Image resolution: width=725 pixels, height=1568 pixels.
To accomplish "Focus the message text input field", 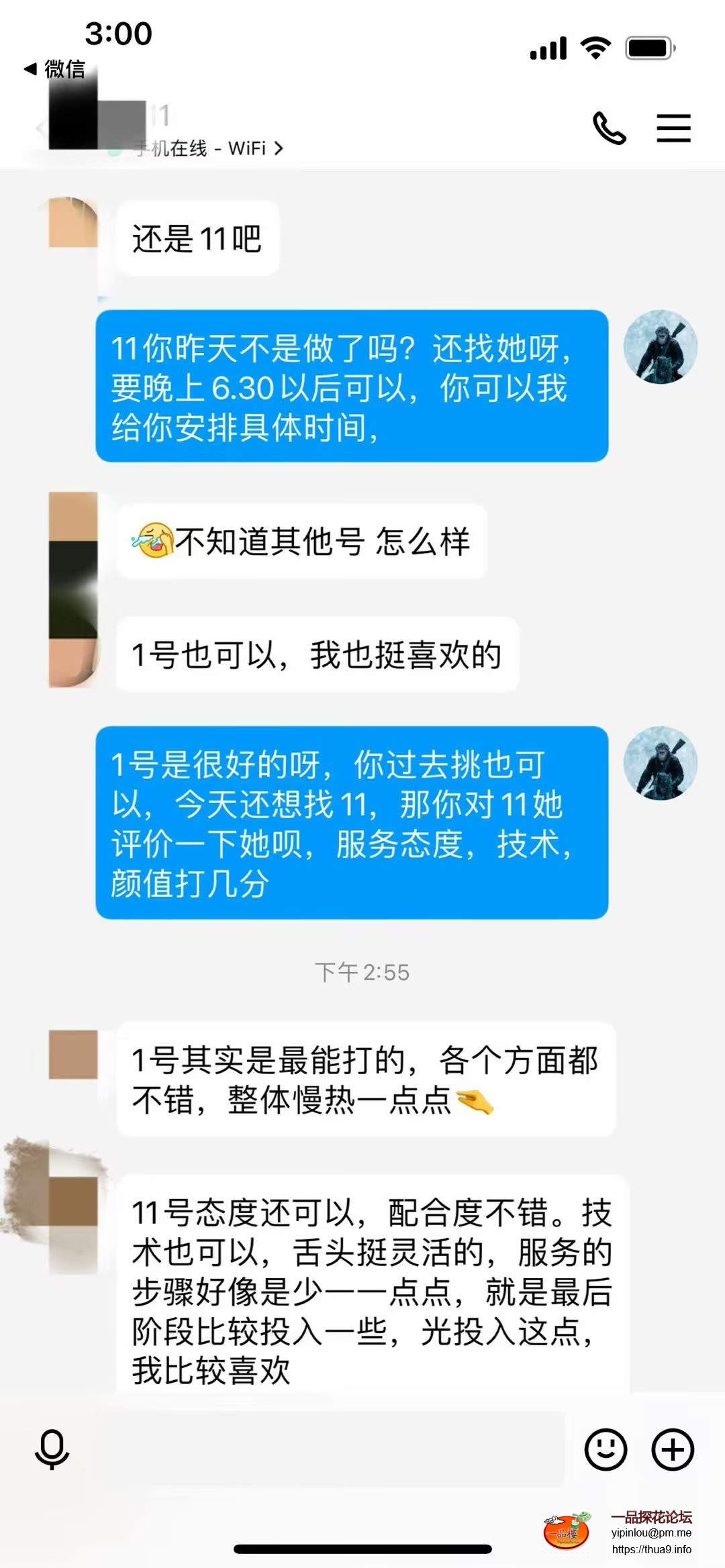I will tap(329, 1449).
